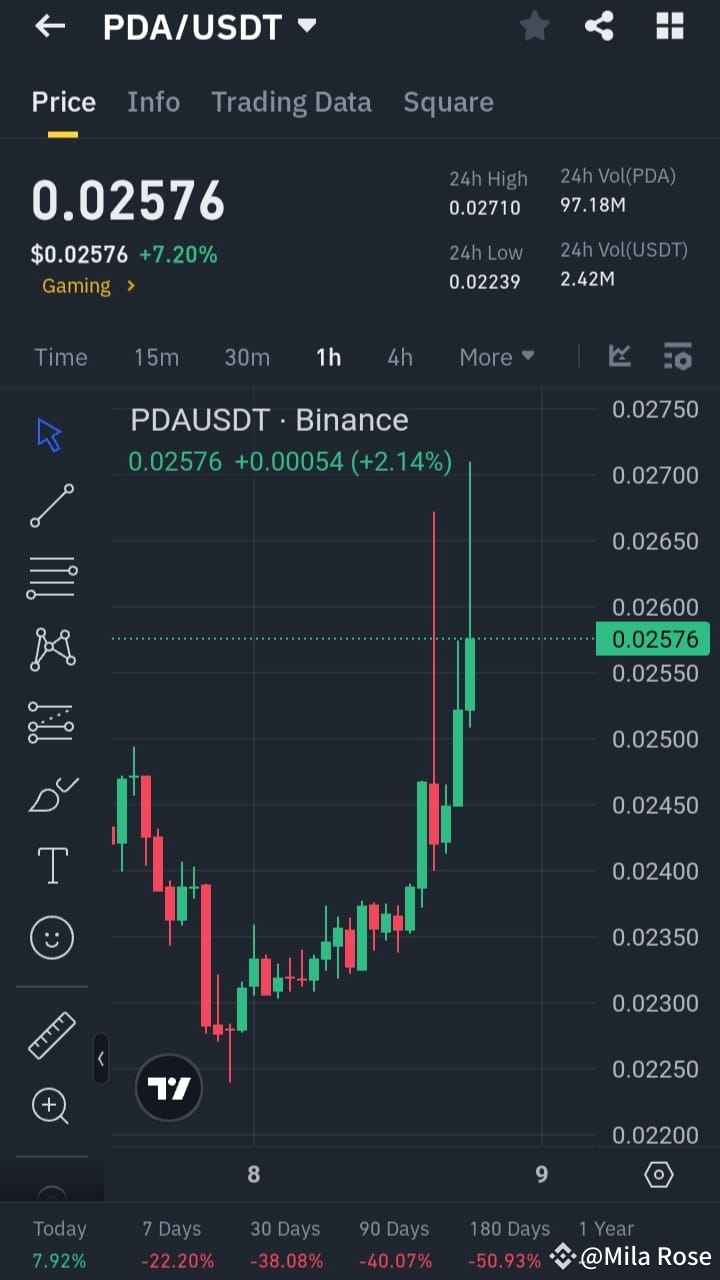Collapse the drawing tools sidebar chevron
720x1280 pixels.
tap(101, 1059)
